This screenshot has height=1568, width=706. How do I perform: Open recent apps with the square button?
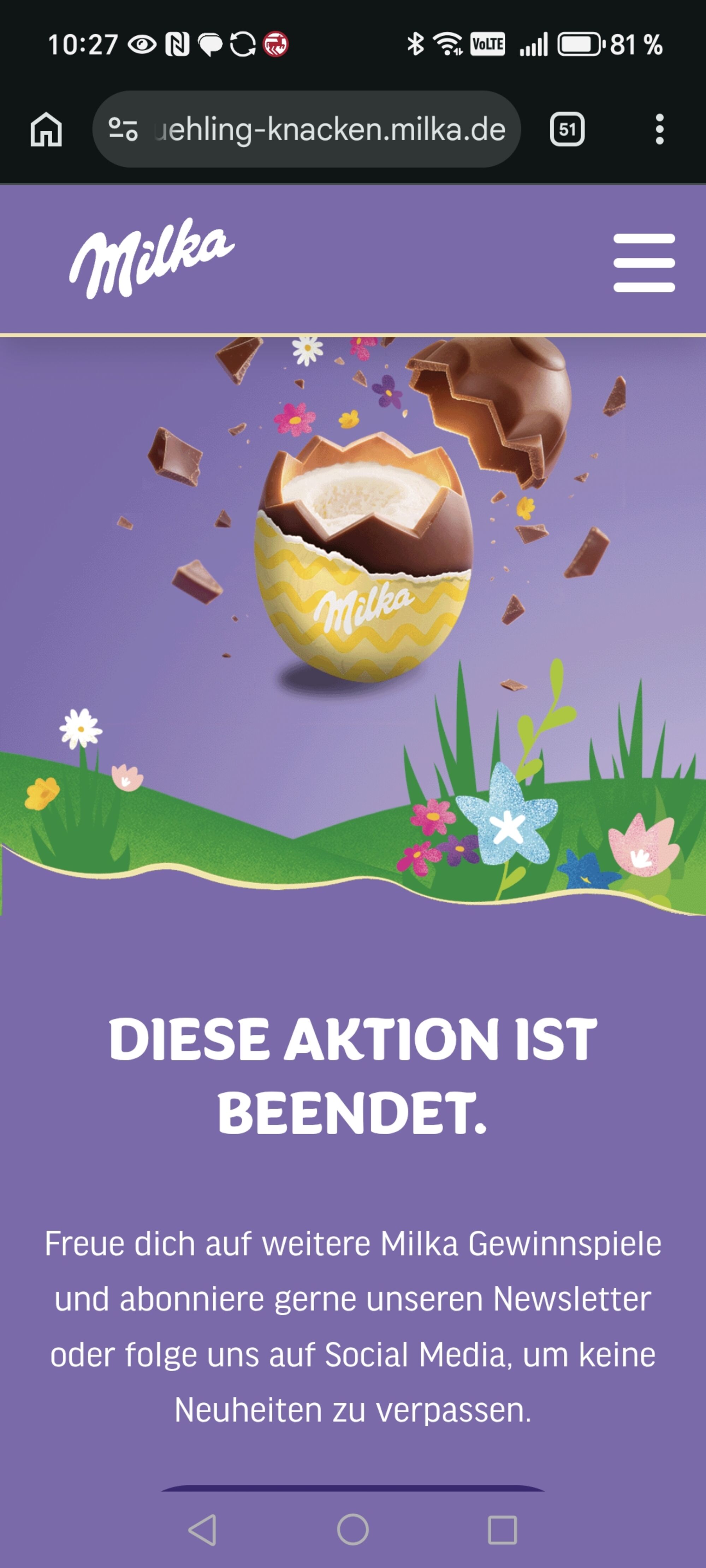coord(502,1529)
